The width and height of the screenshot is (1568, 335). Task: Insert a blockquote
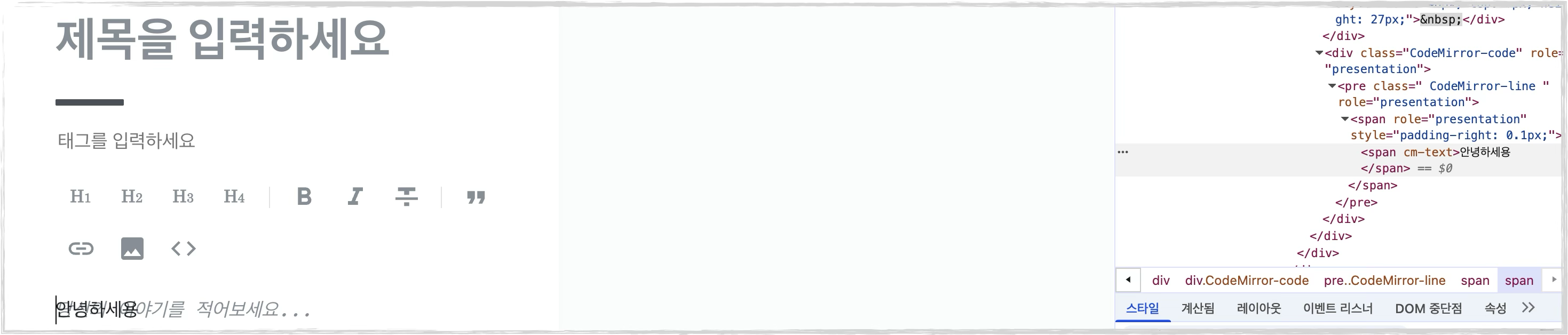476,196
